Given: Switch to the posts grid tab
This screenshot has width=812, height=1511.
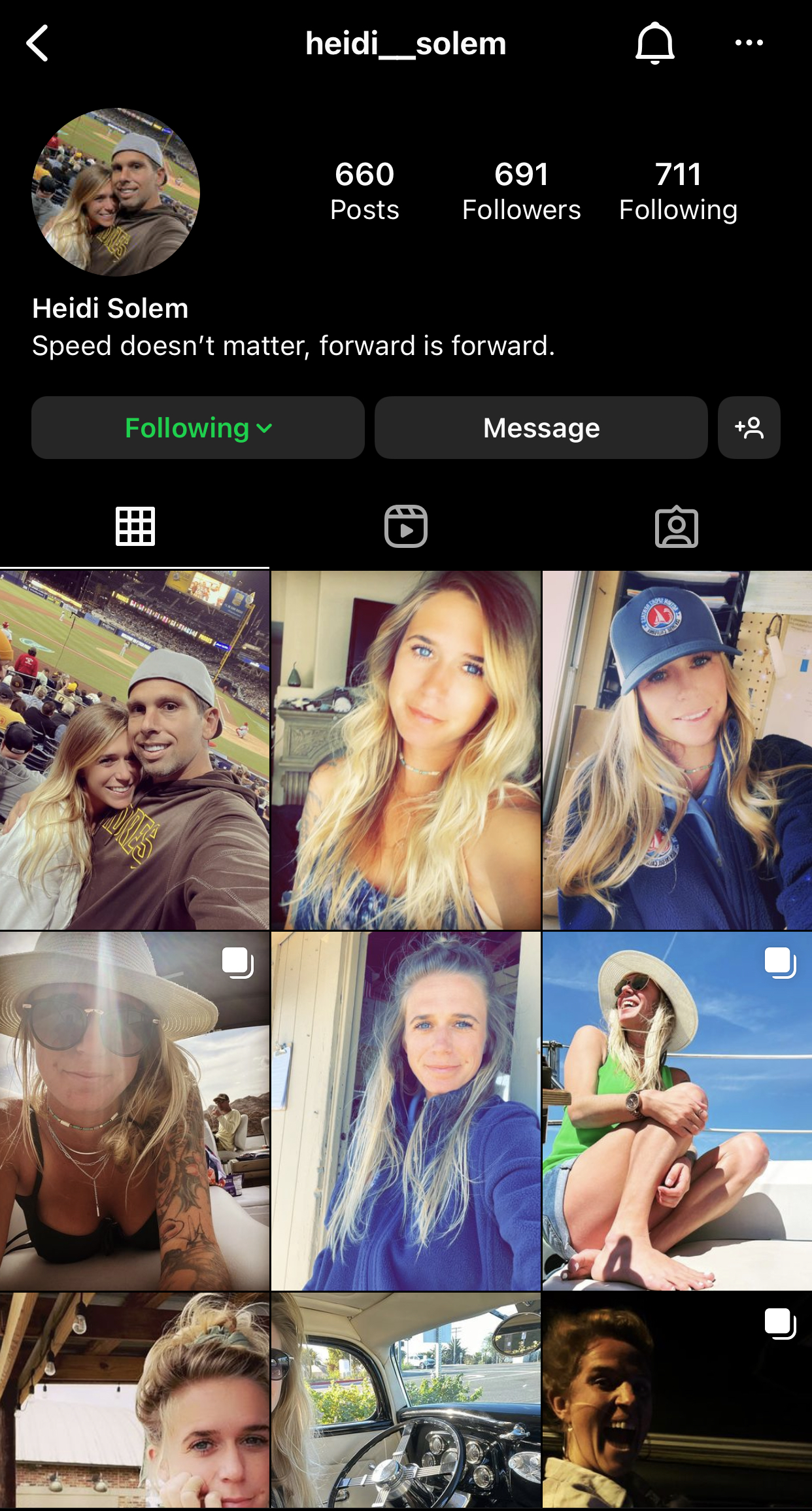Looking at the screenshot, I should (135, 526).
